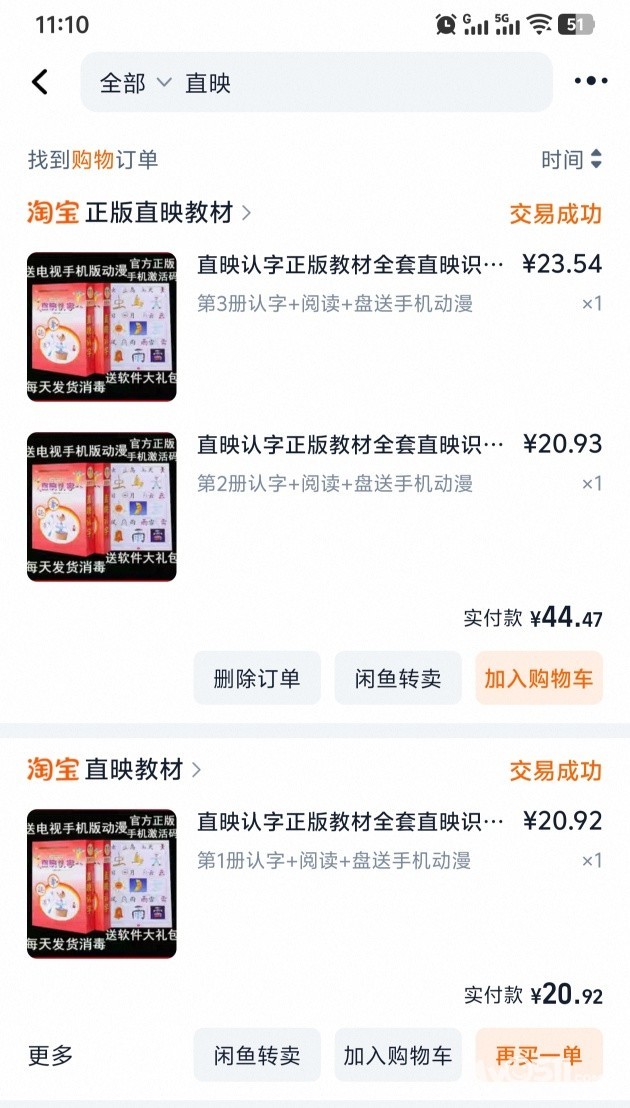Screen dimensions: 630x1108
Task: Tap 再买一单 to buy again
Action: point(539,1055)
